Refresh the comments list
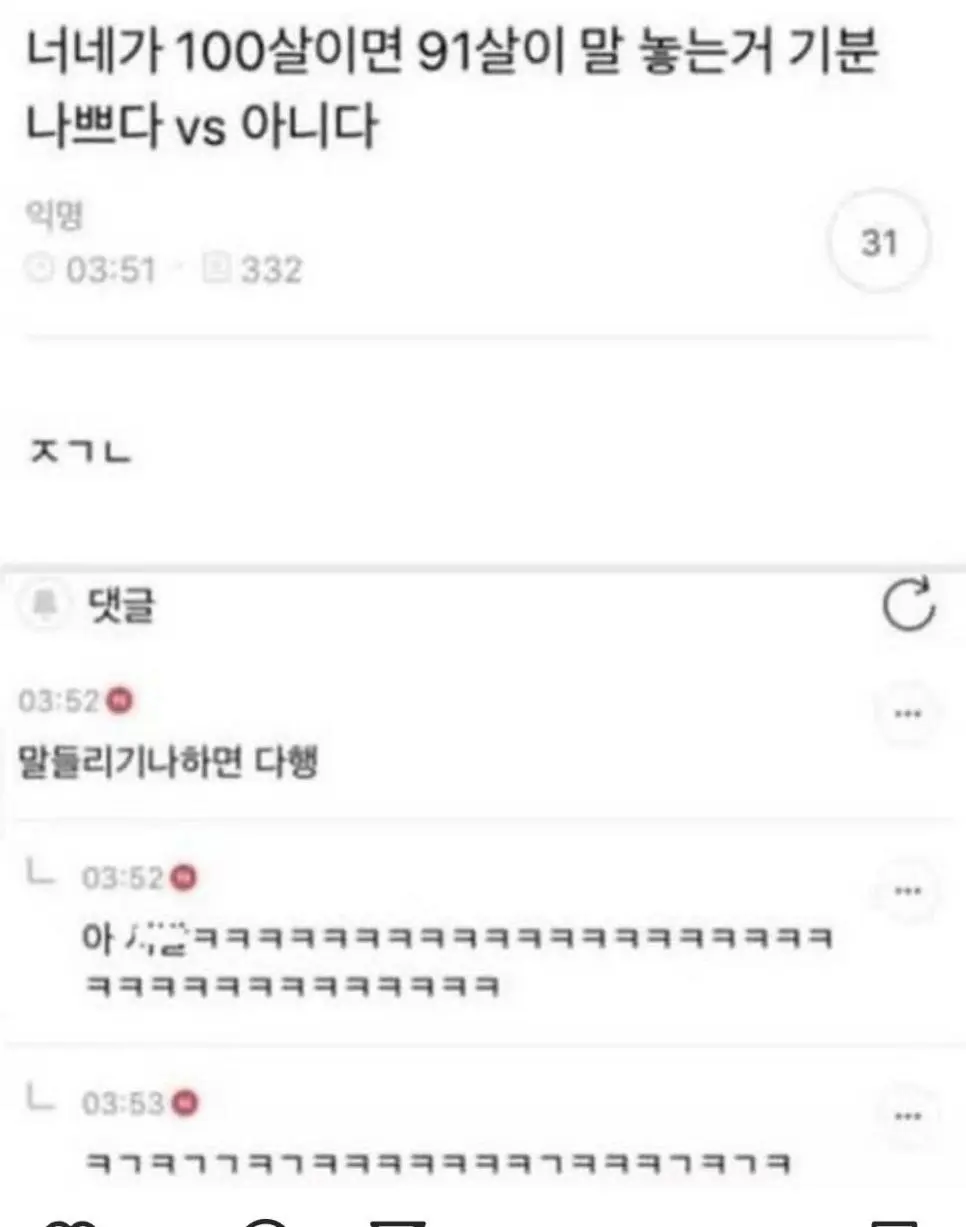Screen dimensions: 966x1227 [908, 604]
